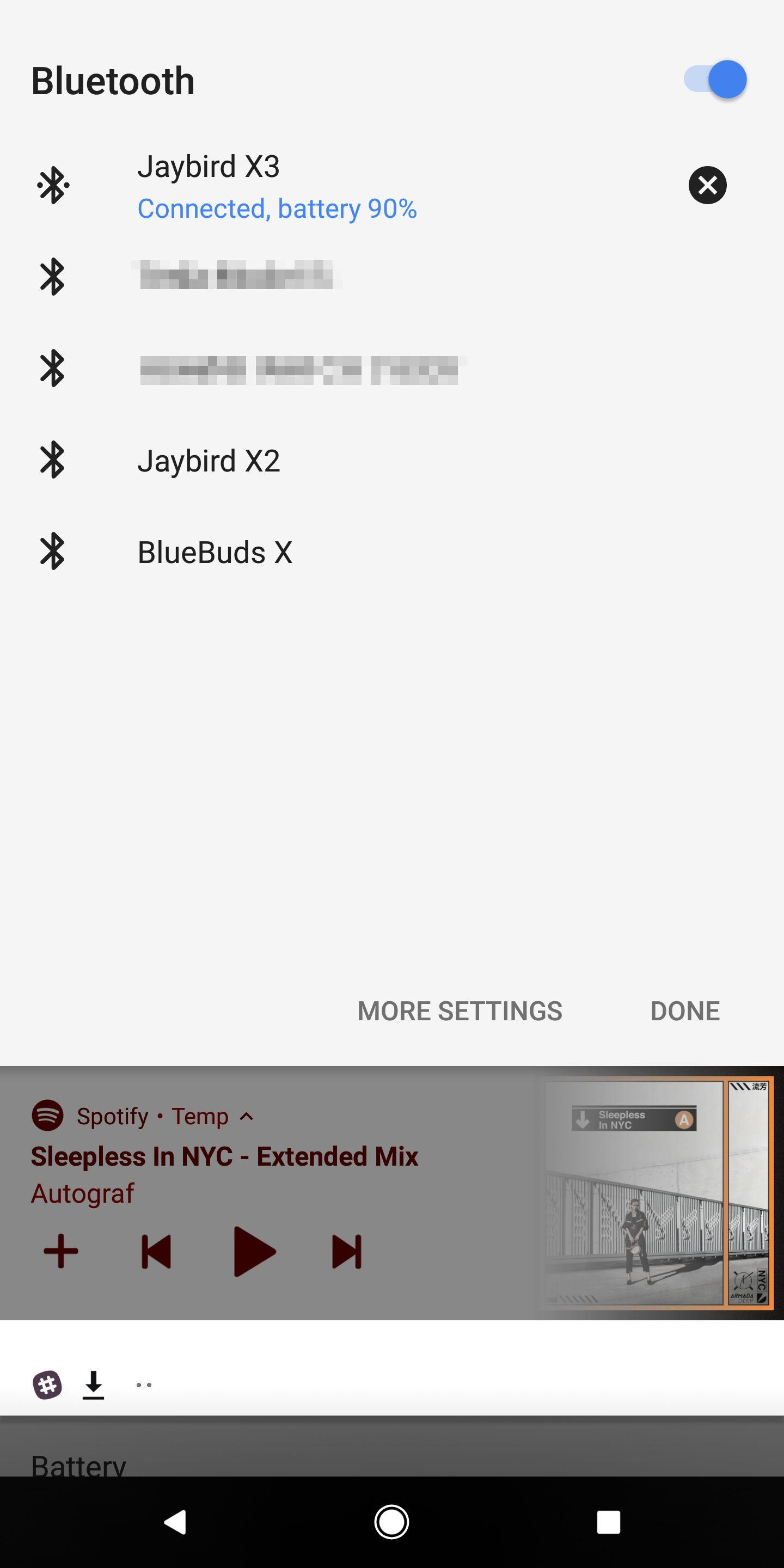Click the Bluetooth icon beside Jaybird X2

pos(53,460)
